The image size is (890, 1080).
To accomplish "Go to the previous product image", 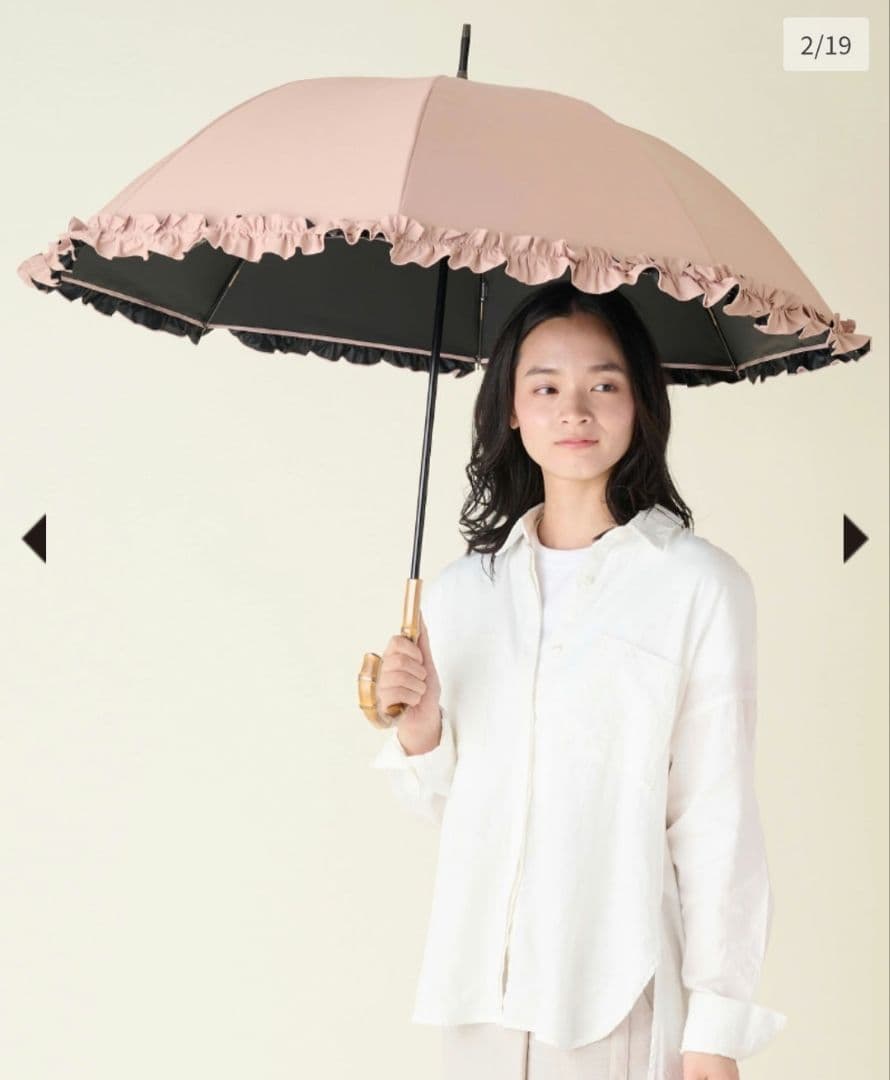I will pos(34,538).
